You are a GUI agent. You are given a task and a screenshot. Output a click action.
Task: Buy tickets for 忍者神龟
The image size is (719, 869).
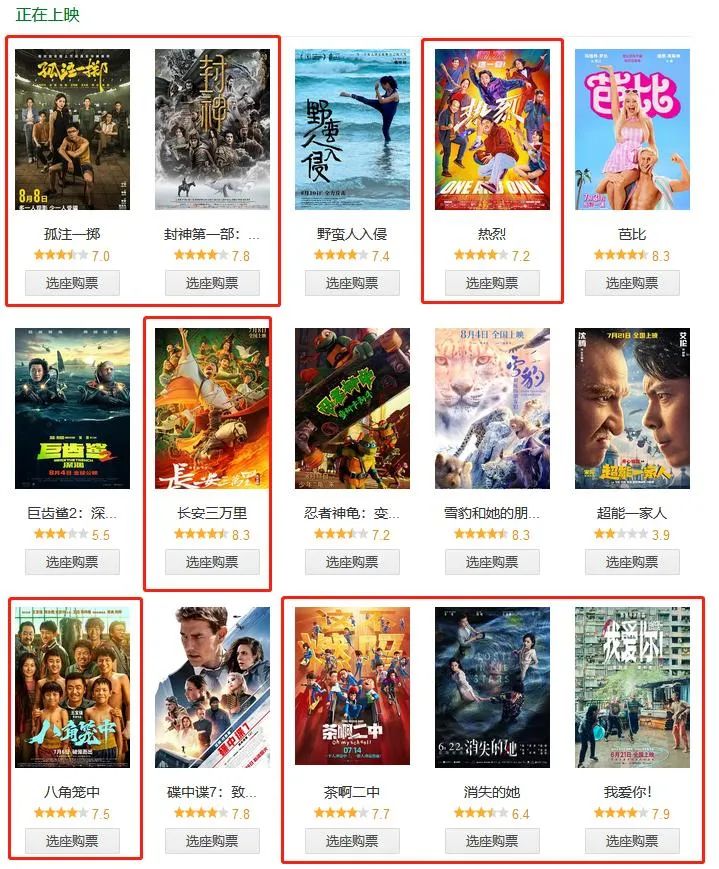pos(352,562)
